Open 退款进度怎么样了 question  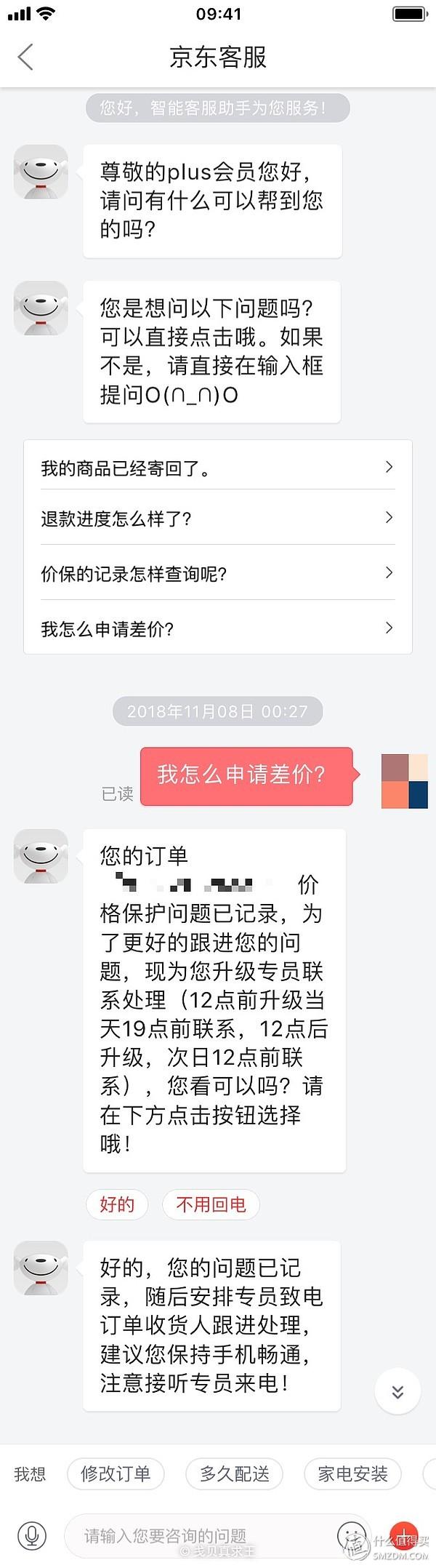pyautogui.click(x=217, y=519)
